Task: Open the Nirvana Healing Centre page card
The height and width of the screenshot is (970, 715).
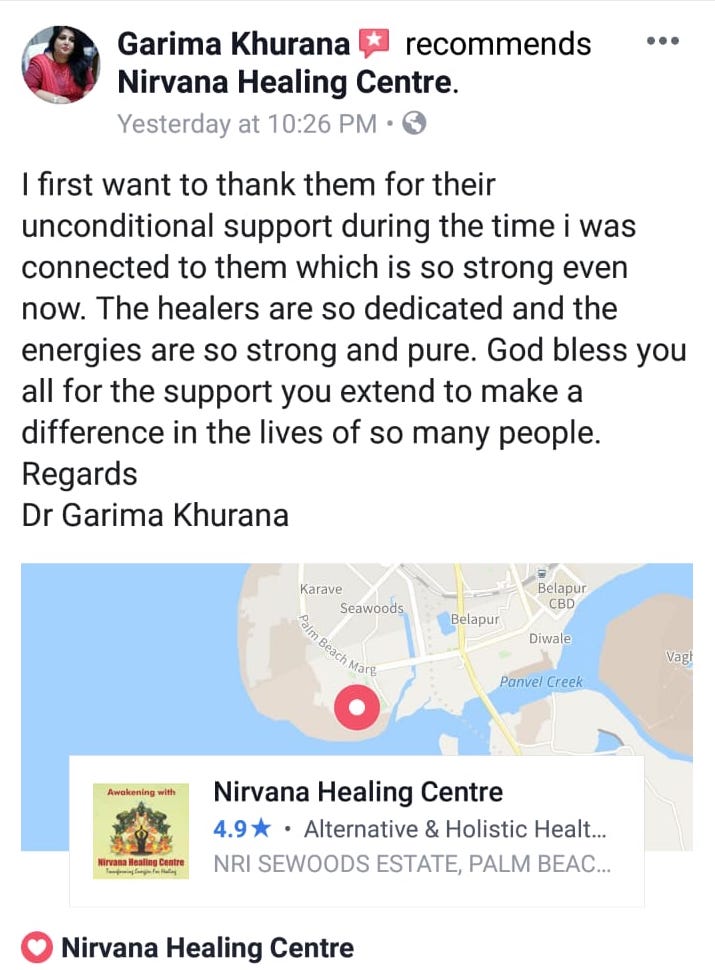Action: pyautogui.click(x=356, y=829)
